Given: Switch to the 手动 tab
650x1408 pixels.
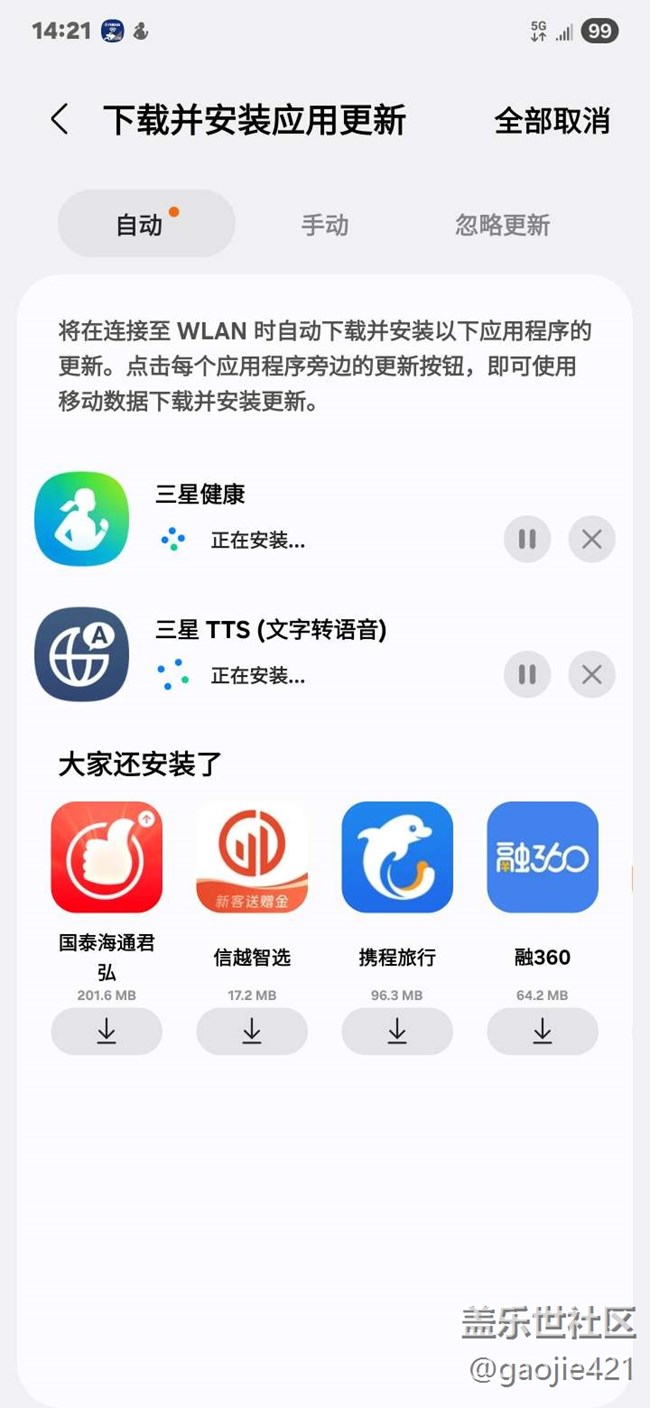Looking at the screenshot, I should pyautogui.click(x=325, y=225).
